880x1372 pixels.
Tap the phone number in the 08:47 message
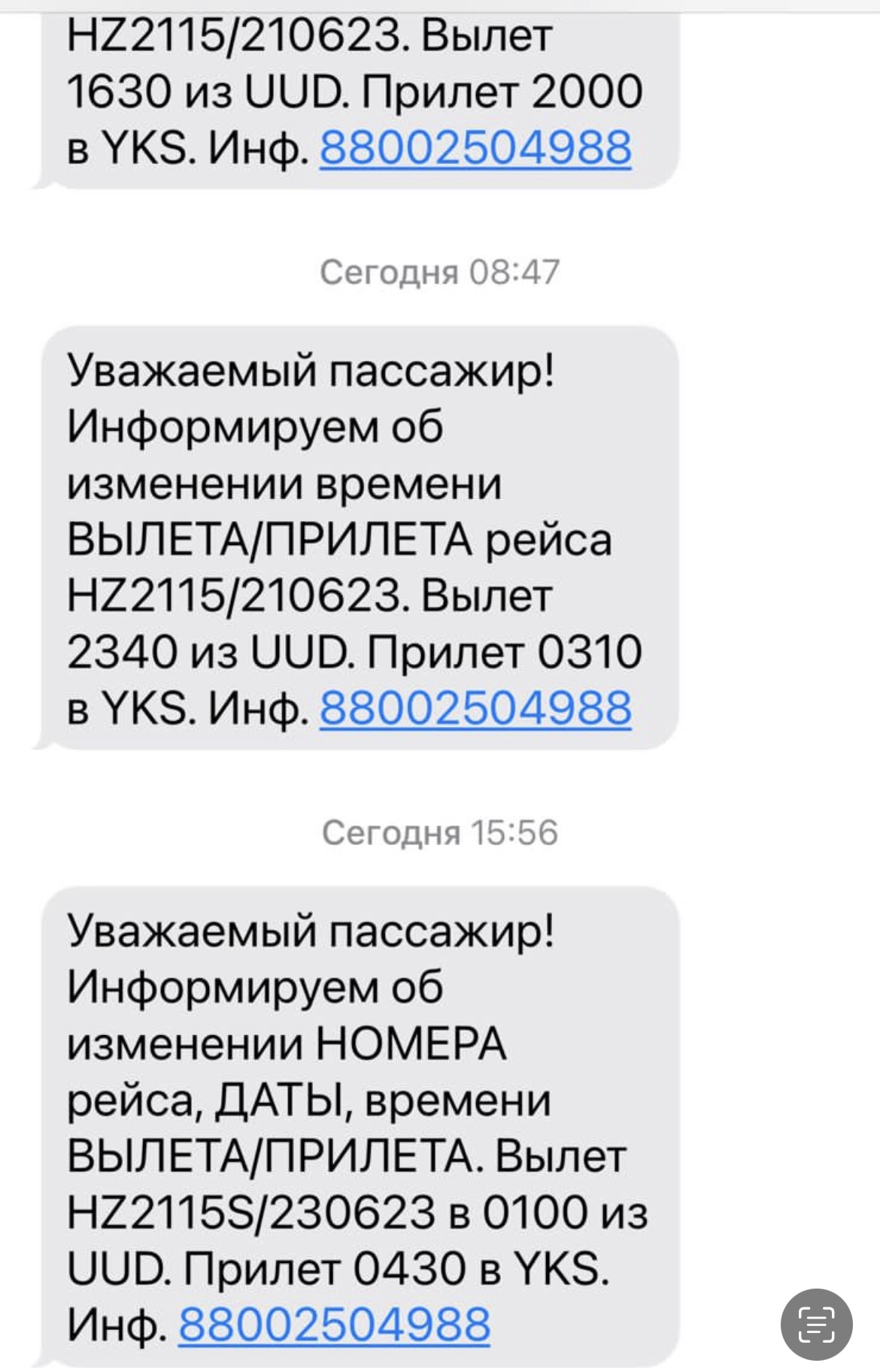click(x=475, y=708)
